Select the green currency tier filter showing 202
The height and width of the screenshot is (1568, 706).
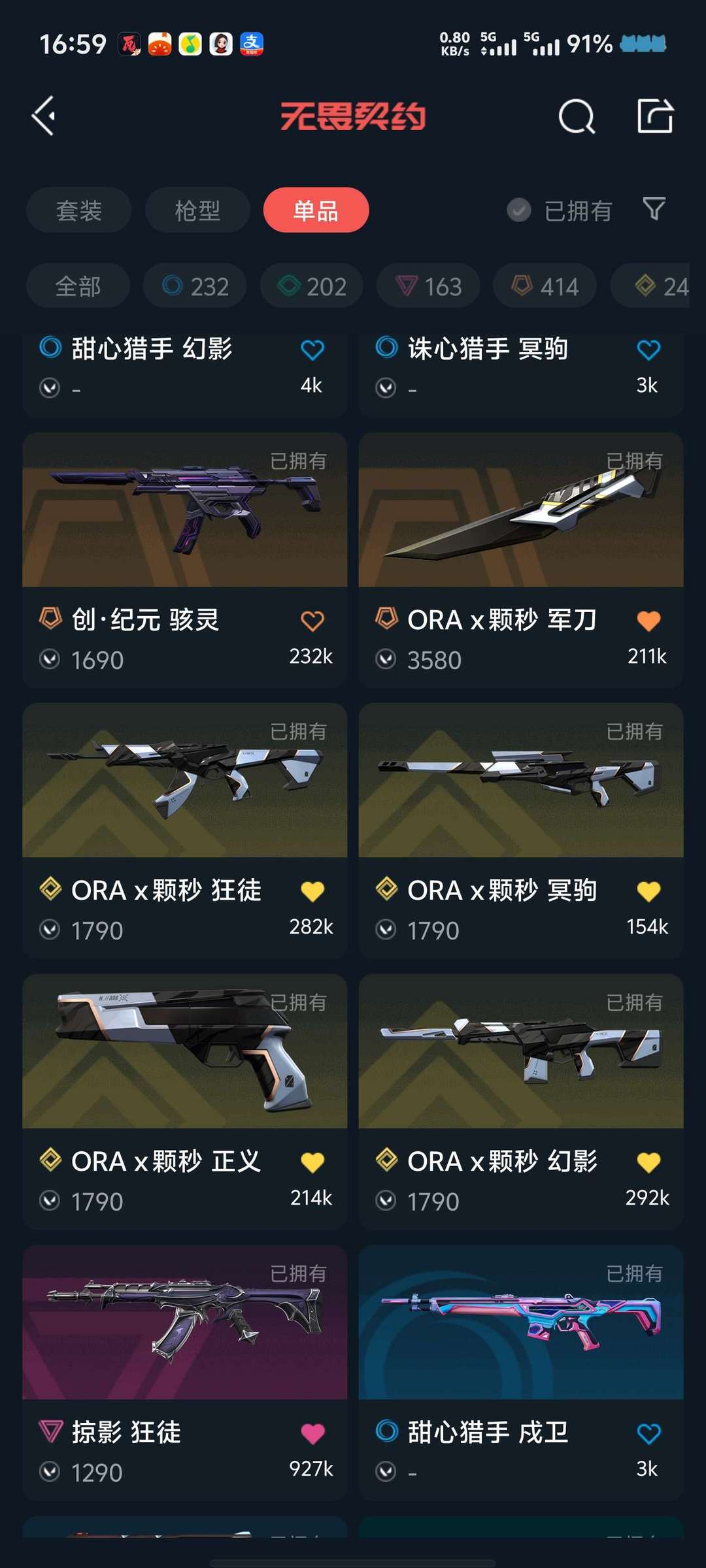(311, 286)
